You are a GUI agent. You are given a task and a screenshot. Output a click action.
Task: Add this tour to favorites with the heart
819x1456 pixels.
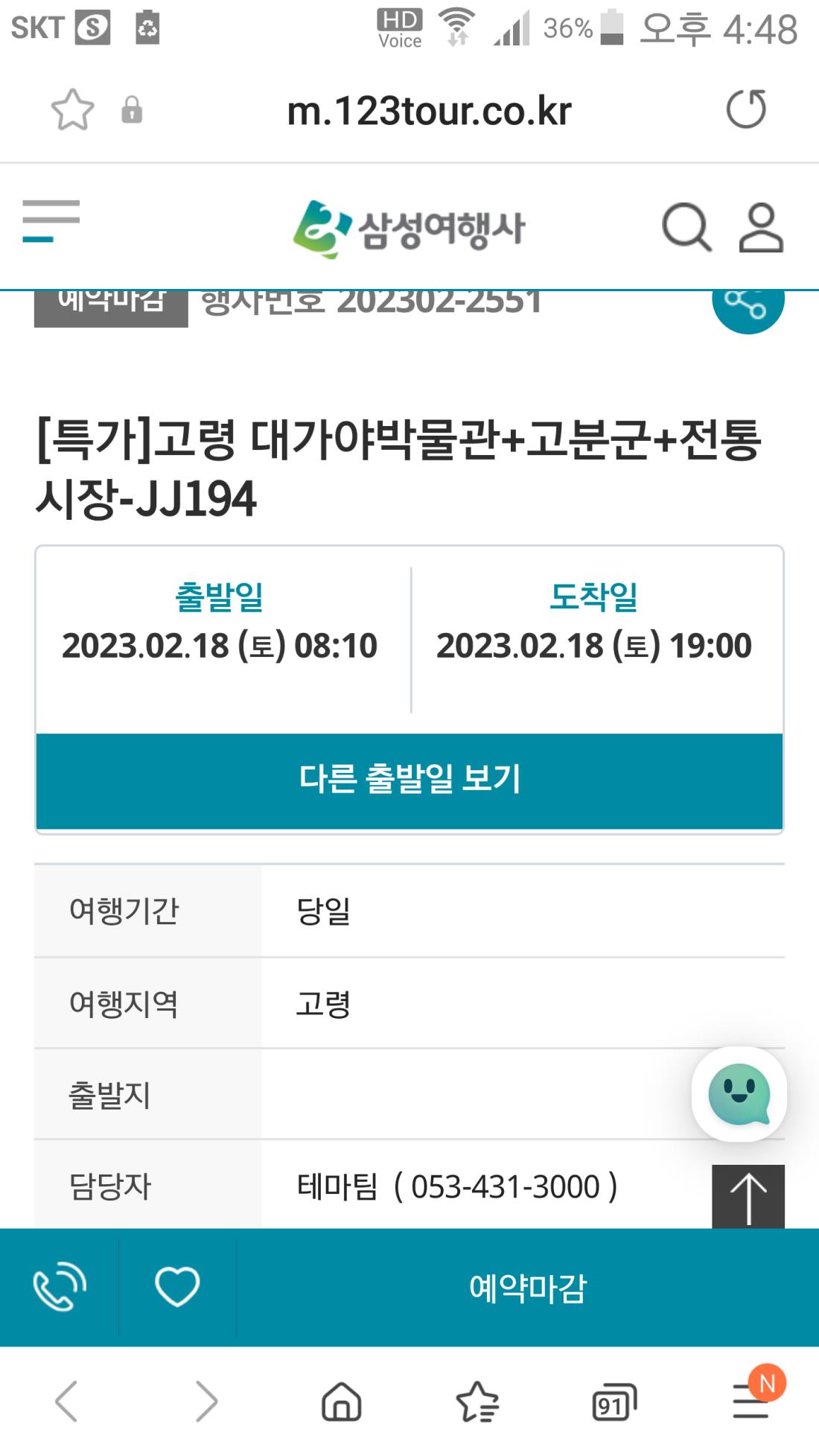(x=177, y=1286)
